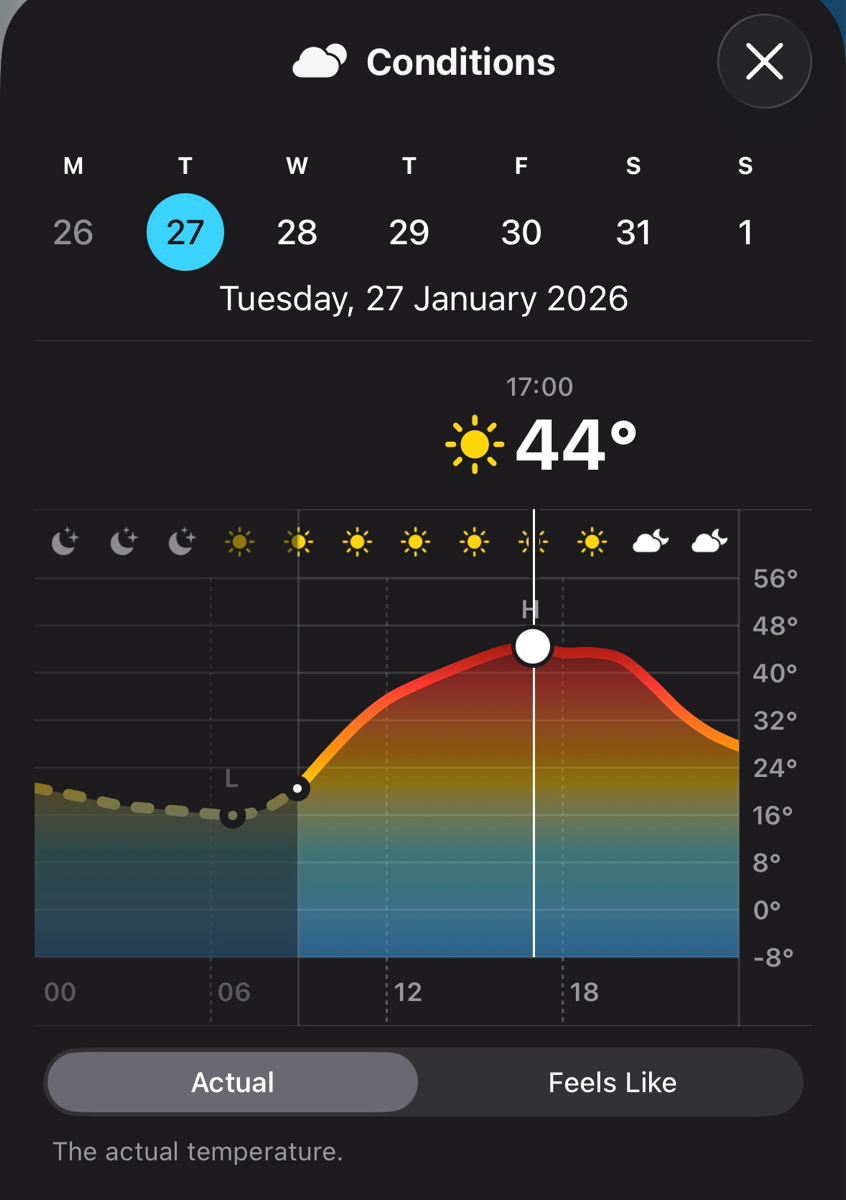Tap the 17:00 scrubber handle on the graph
Screen dimensions: 846x1200
coord(533,646)
